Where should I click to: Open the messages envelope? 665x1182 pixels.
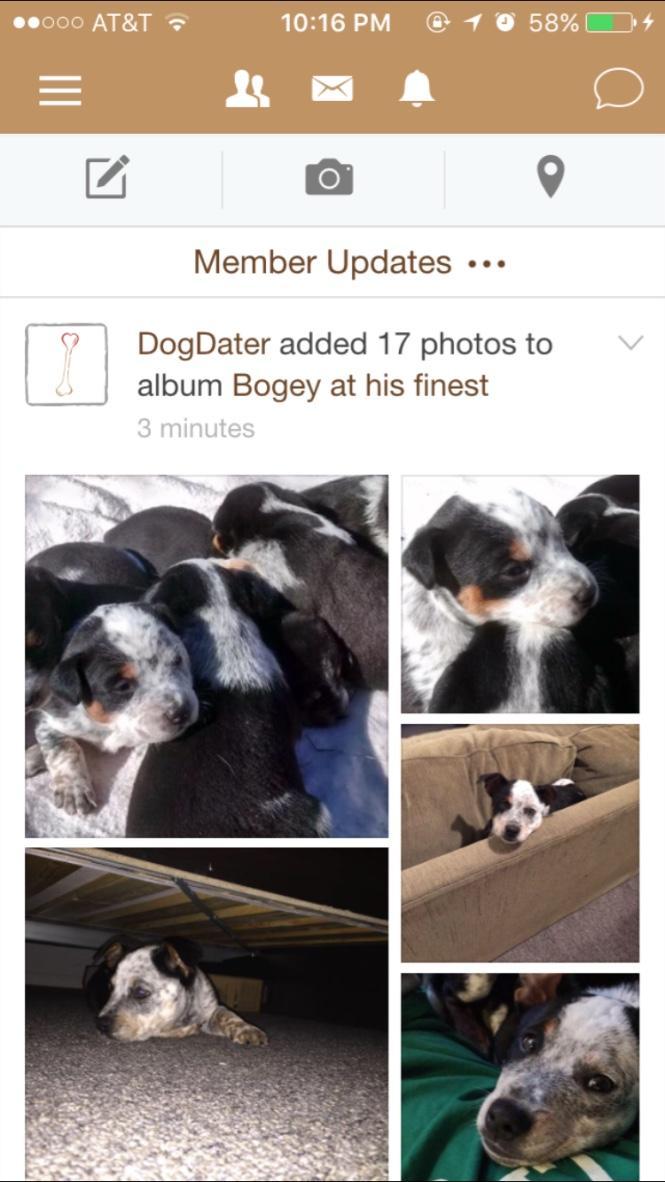pyautogui.click(x=332, y=90)
